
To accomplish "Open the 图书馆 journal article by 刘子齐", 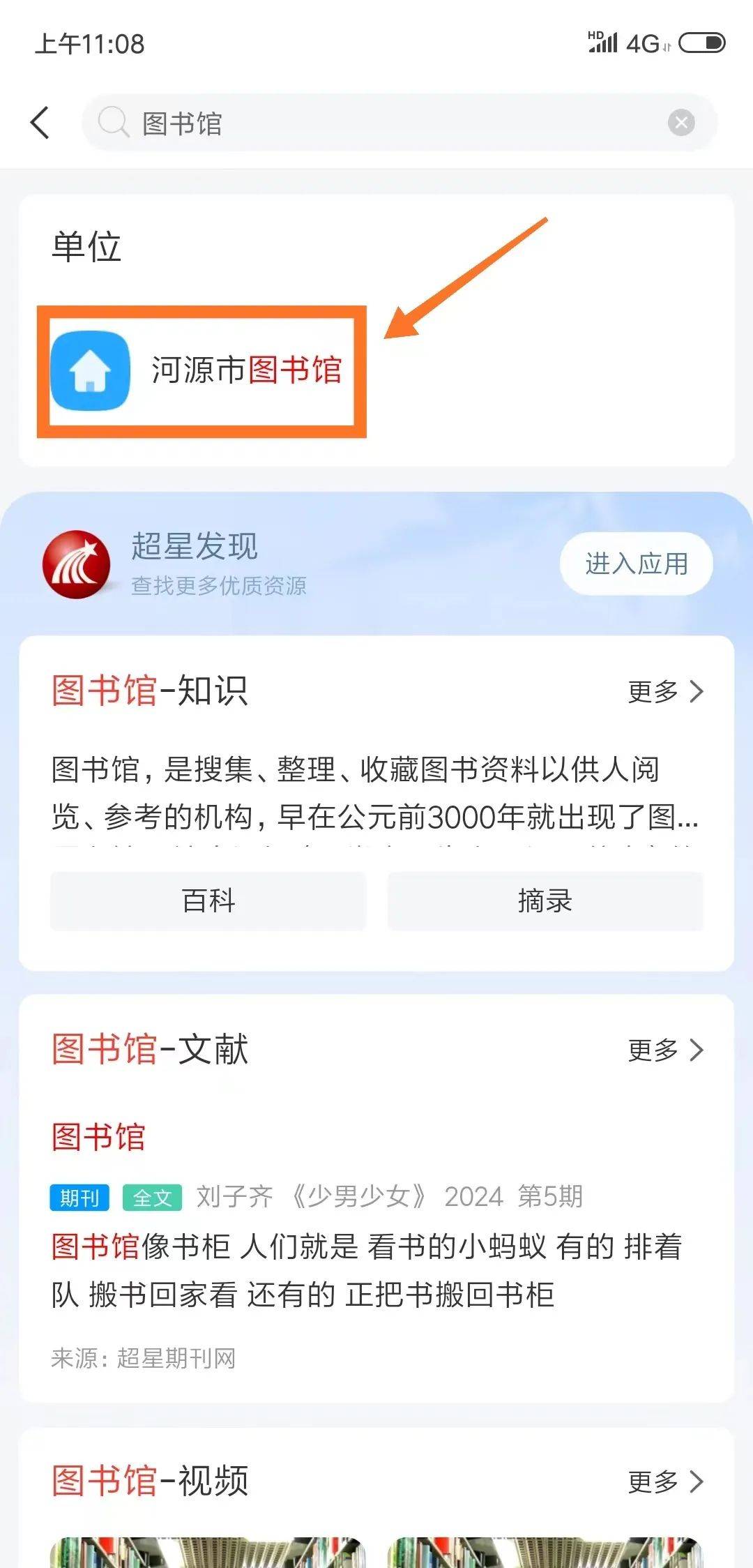I will pos(98,1137).
